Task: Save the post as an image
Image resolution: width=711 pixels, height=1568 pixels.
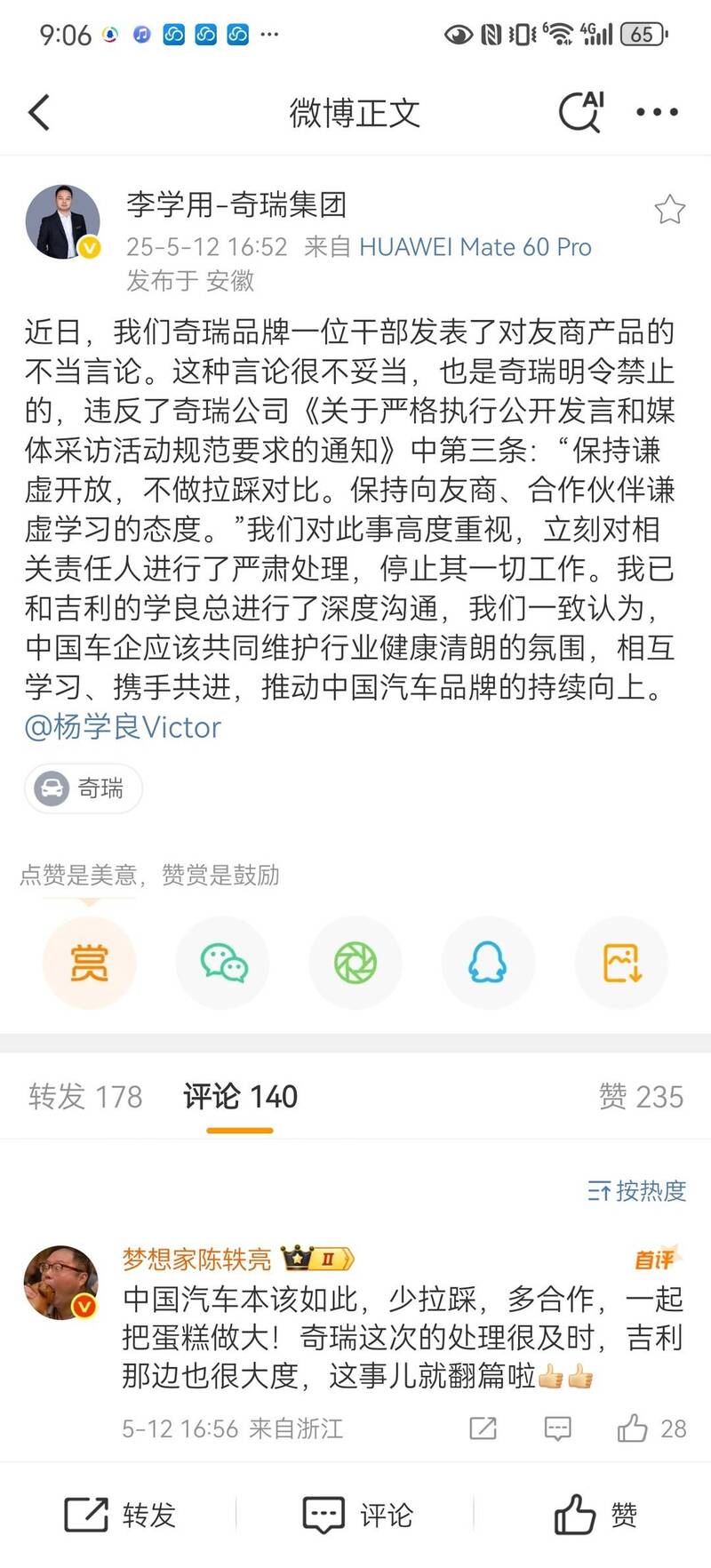Action: [621, 963]
